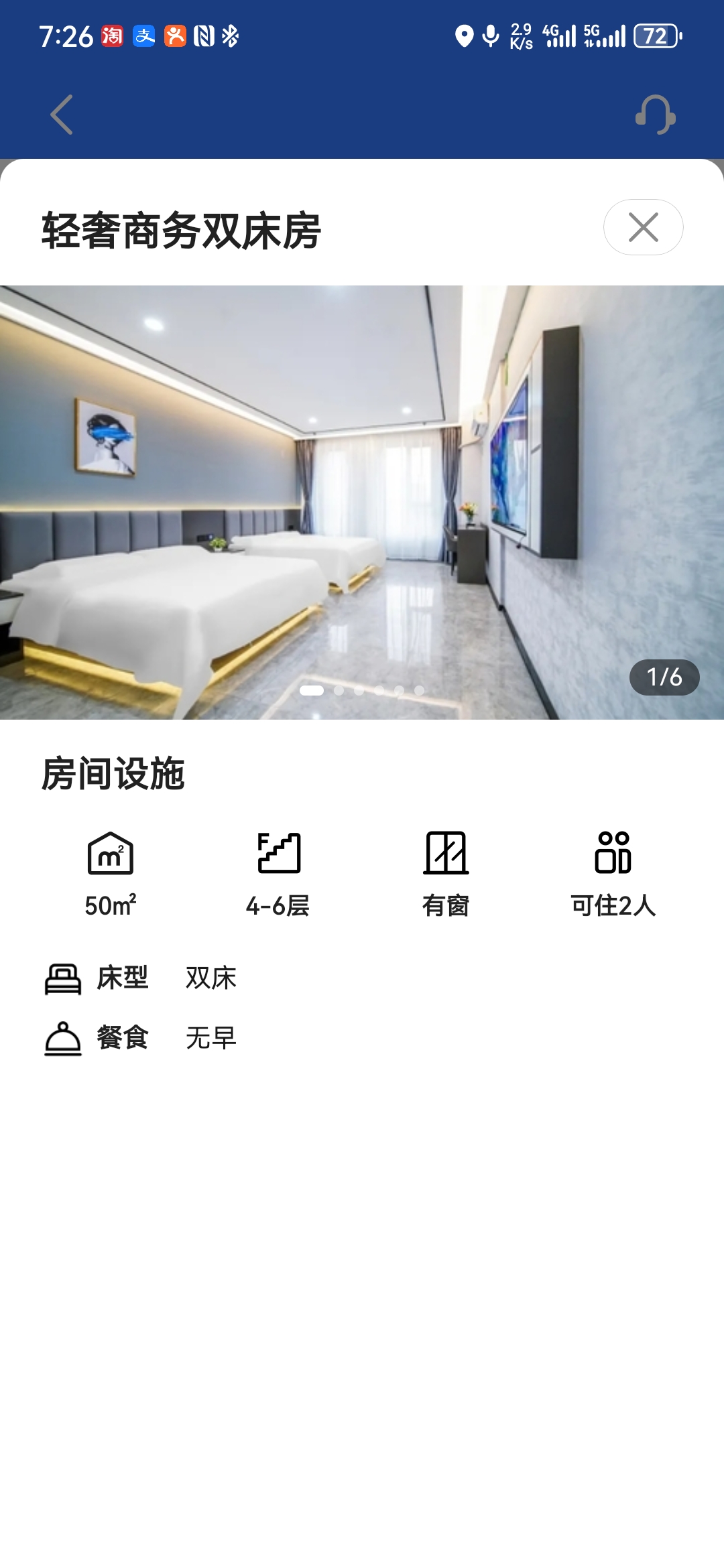This screenshot has width=724, height=1568.
Task: Open the room photo in the gallery
Action: pyautogui.click(x=362, y=503)
